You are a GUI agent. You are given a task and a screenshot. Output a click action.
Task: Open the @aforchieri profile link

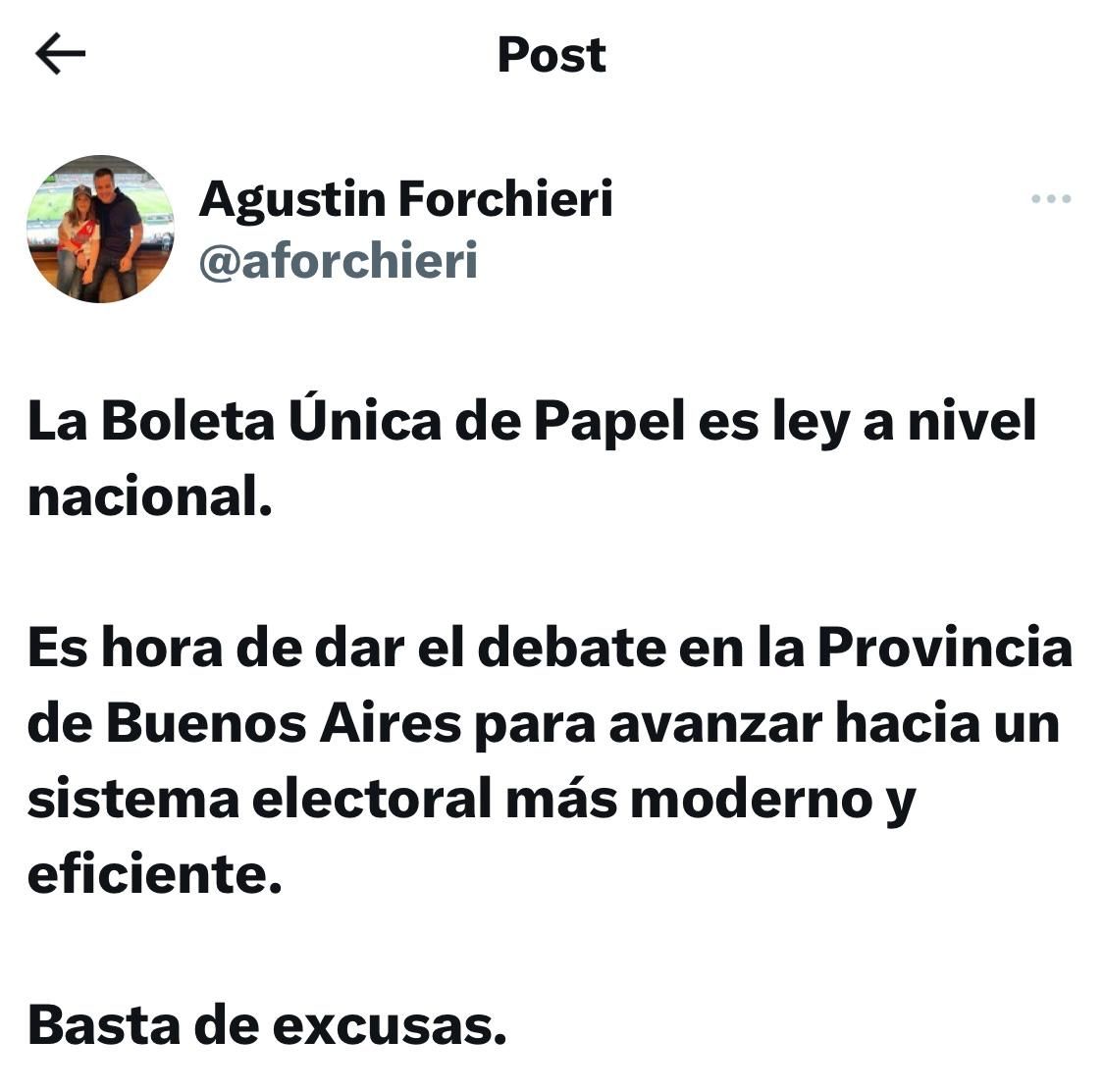tap(339, 262)
